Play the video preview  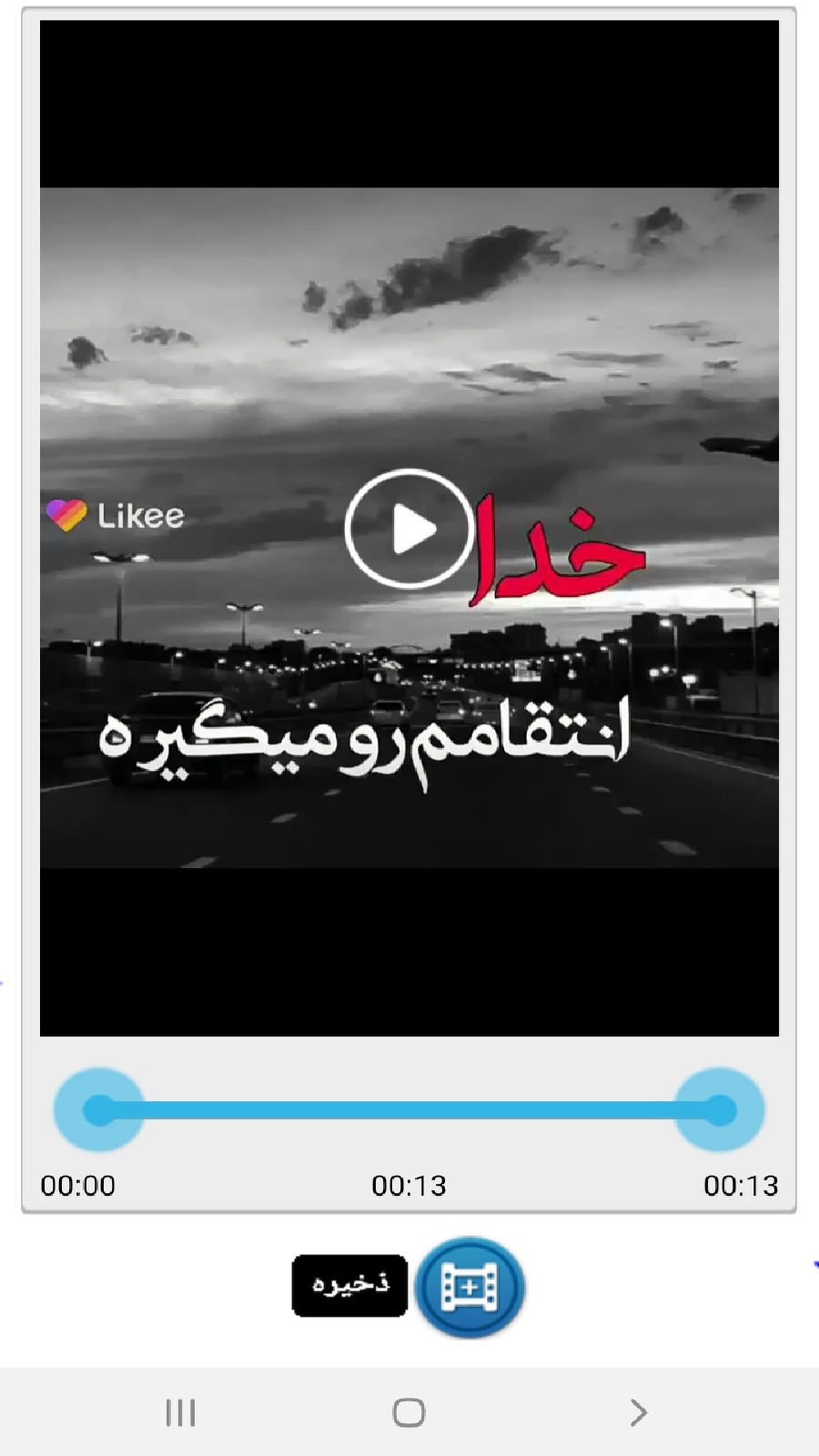point(409,529)
